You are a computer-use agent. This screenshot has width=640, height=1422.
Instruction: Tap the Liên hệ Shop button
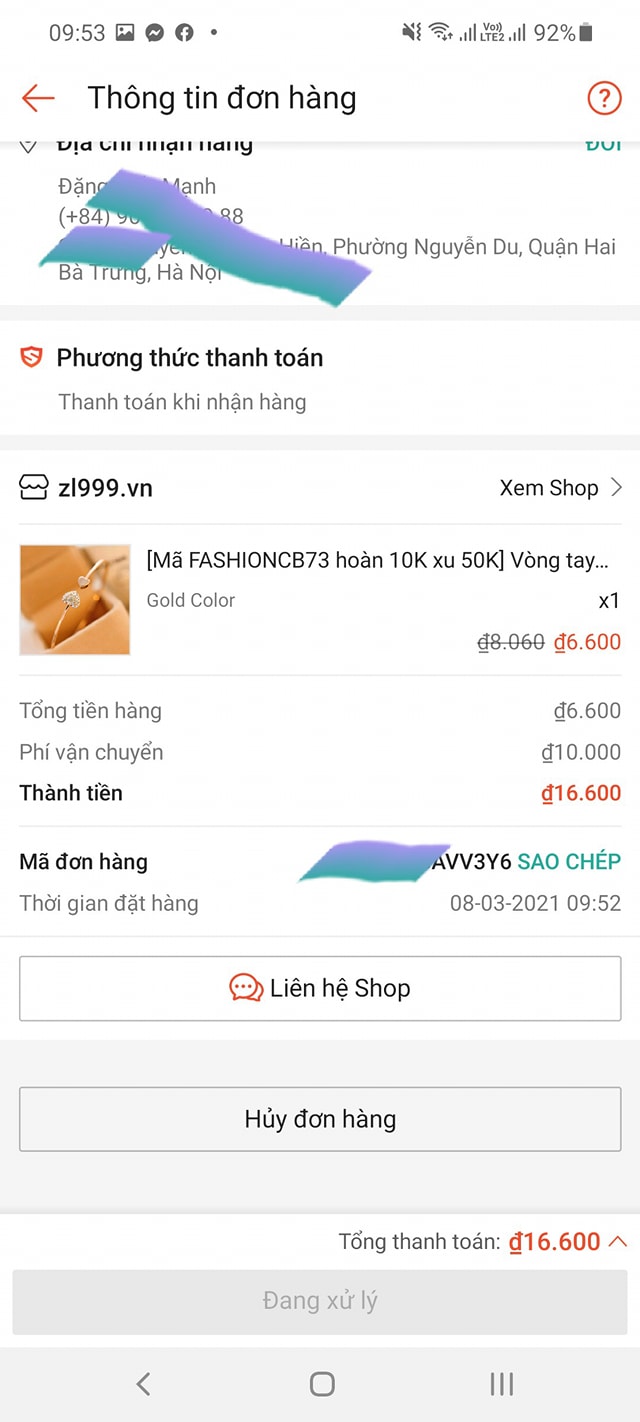[320, 988]
